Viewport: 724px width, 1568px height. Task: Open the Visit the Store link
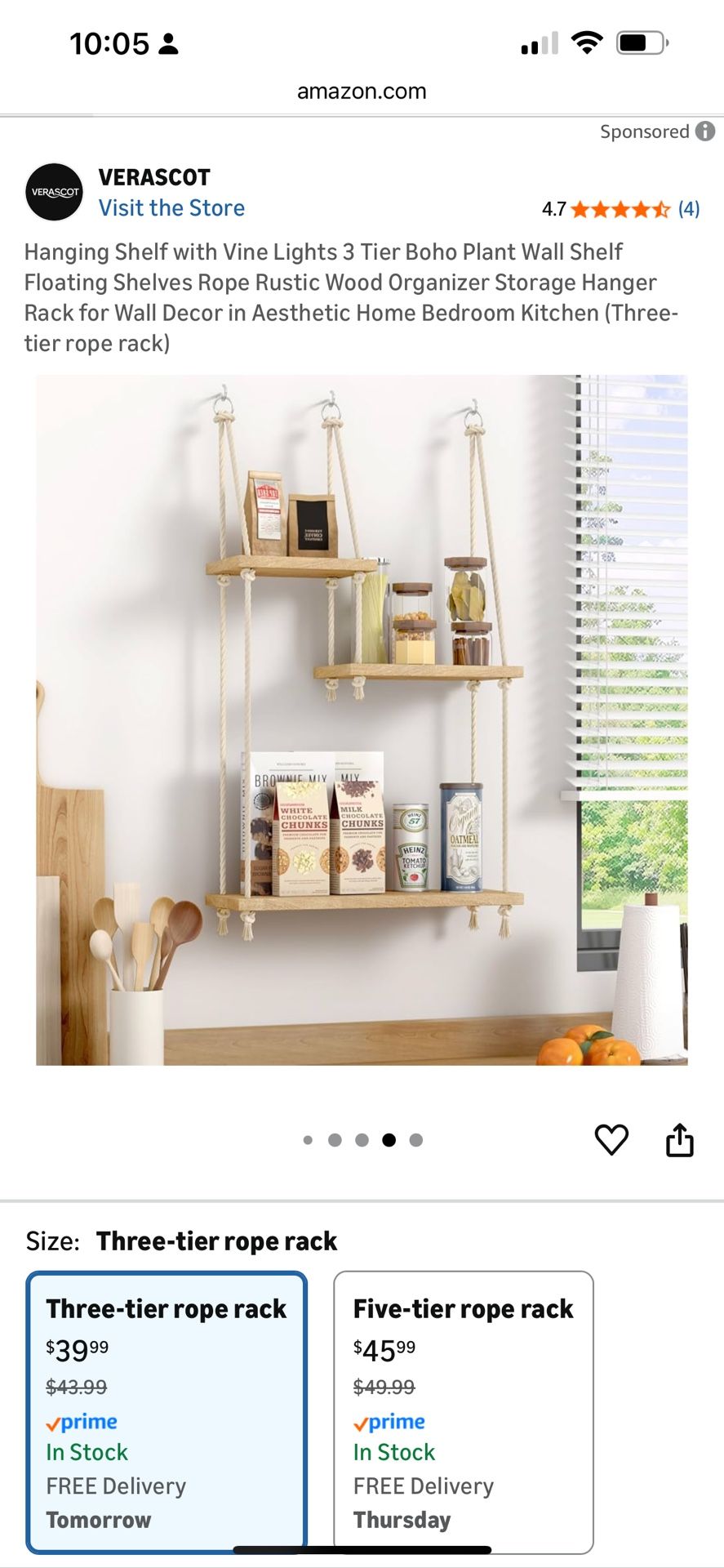coord(171,208)
